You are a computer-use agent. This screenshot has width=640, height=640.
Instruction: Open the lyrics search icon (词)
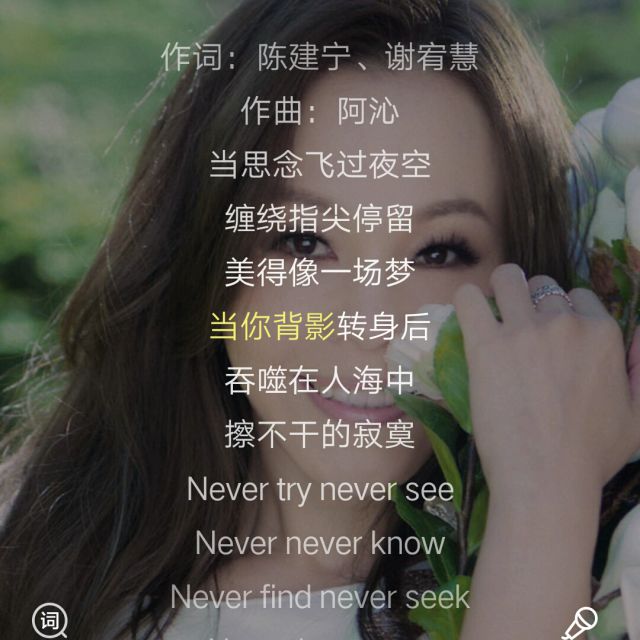(x=50, y=620)
